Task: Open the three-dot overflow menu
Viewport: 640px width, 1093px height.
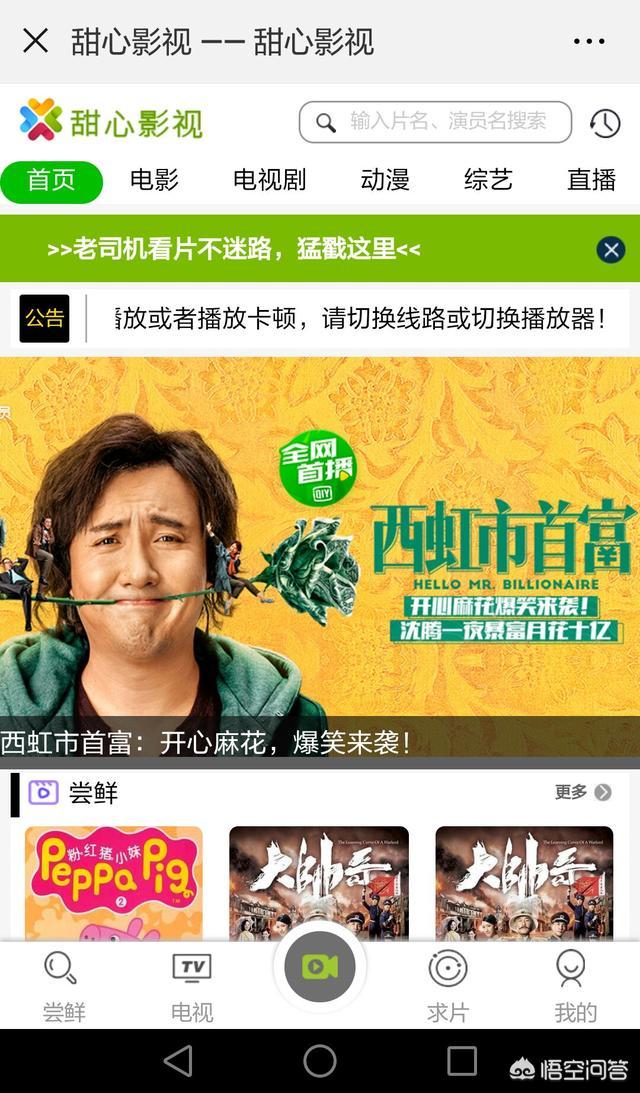Action: [x=589, y=41]
